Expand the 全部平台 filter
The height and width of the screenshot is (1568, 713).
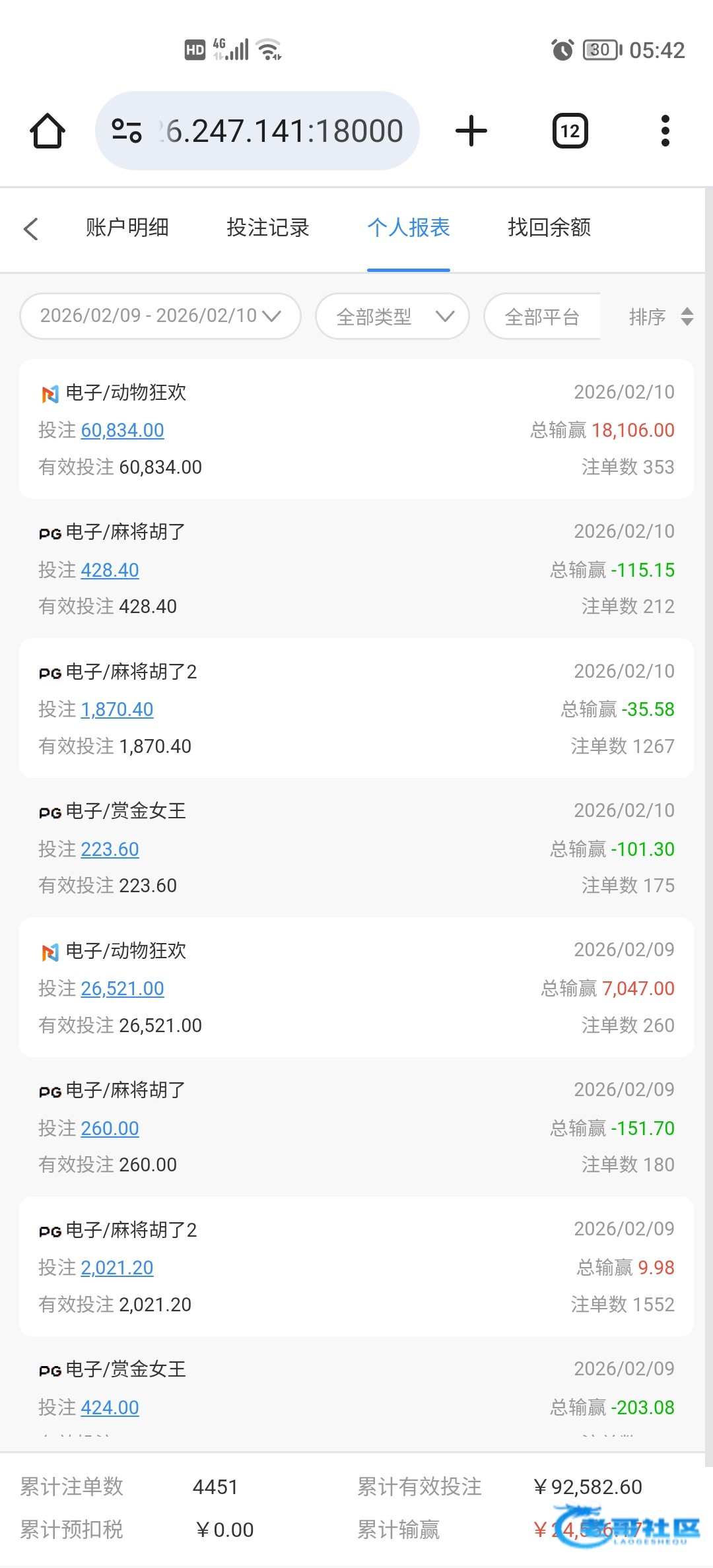(x=542, y=317)
